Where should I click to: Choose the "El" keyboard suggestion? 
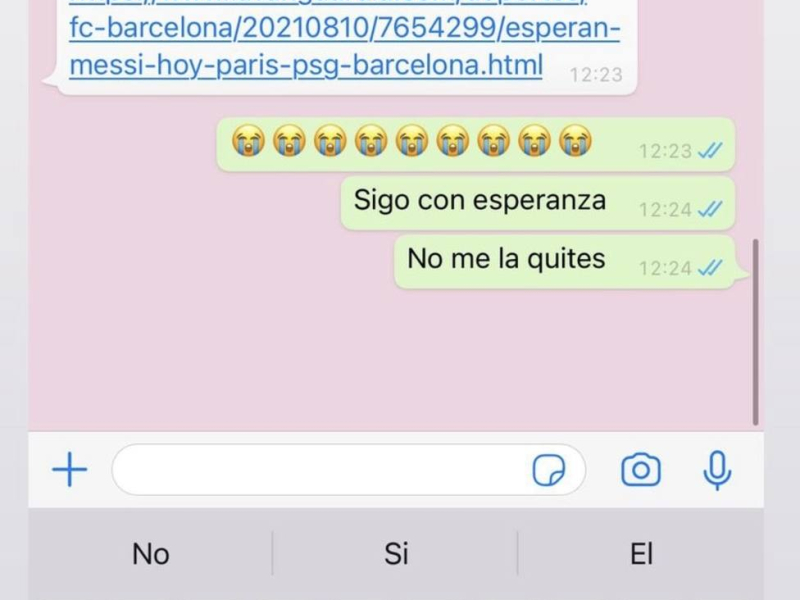coord(641,554)
